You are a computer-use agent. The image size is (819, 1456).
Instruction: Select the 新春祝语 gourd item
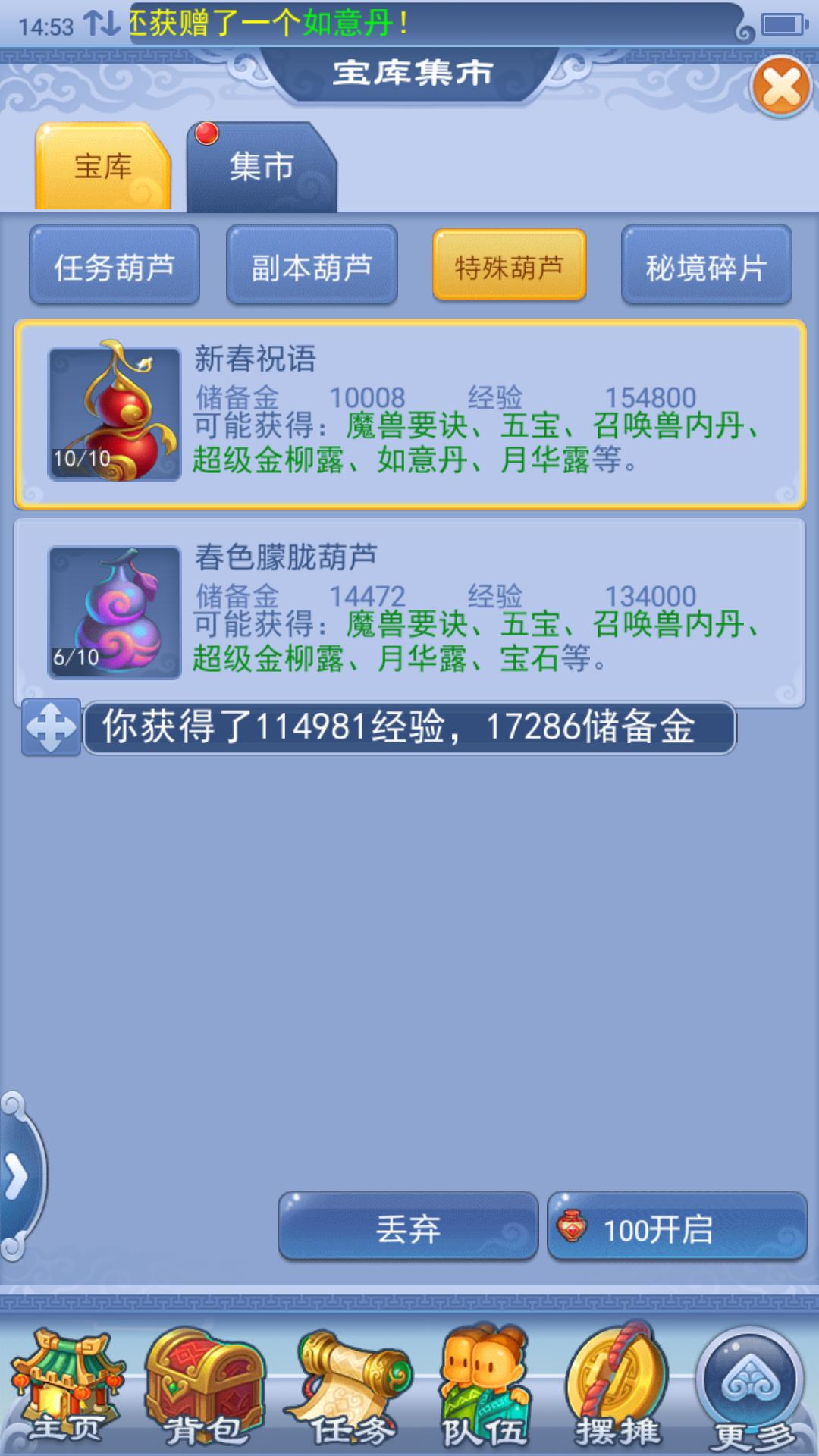tap(409, 414)
